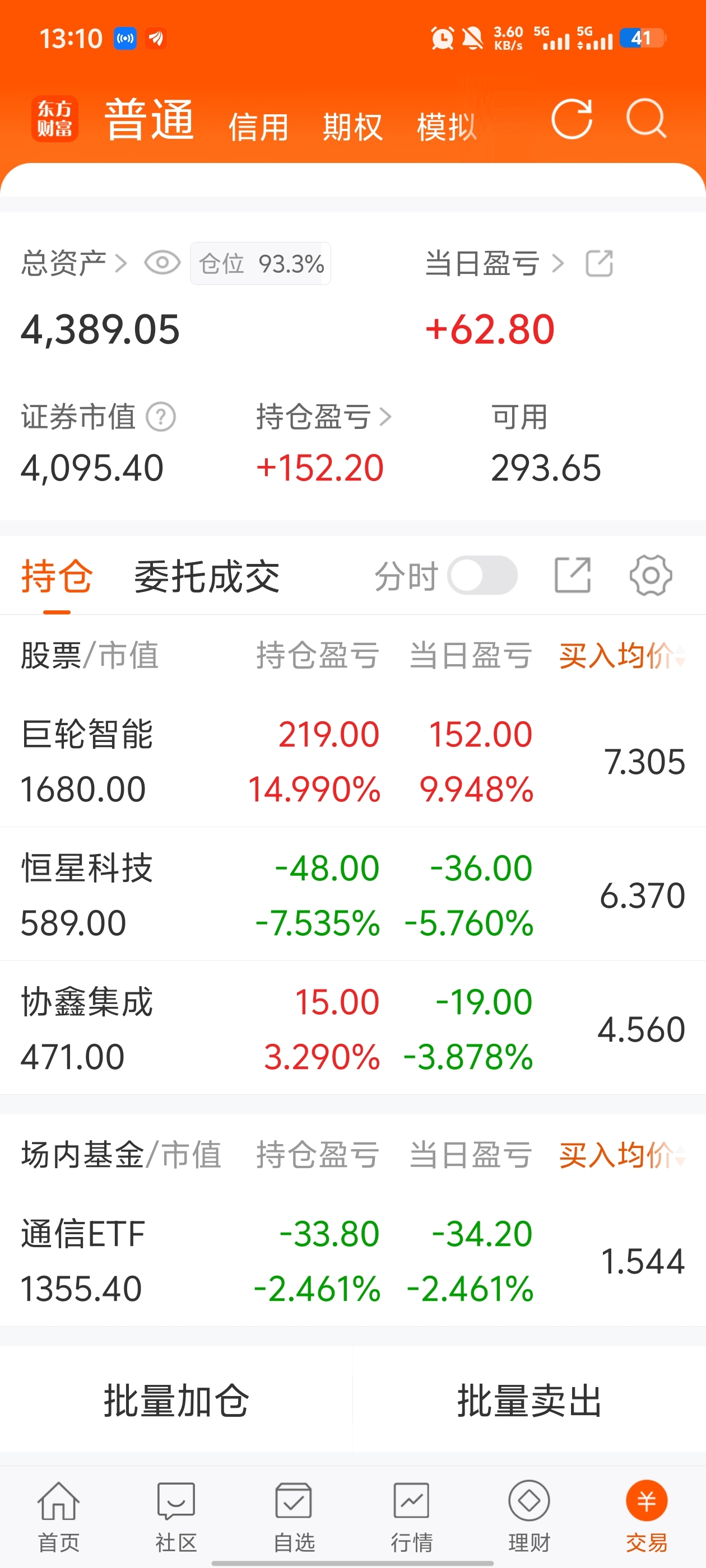
Task: Open the 恒星科技 holding
Action: click(x=352, y=894)
